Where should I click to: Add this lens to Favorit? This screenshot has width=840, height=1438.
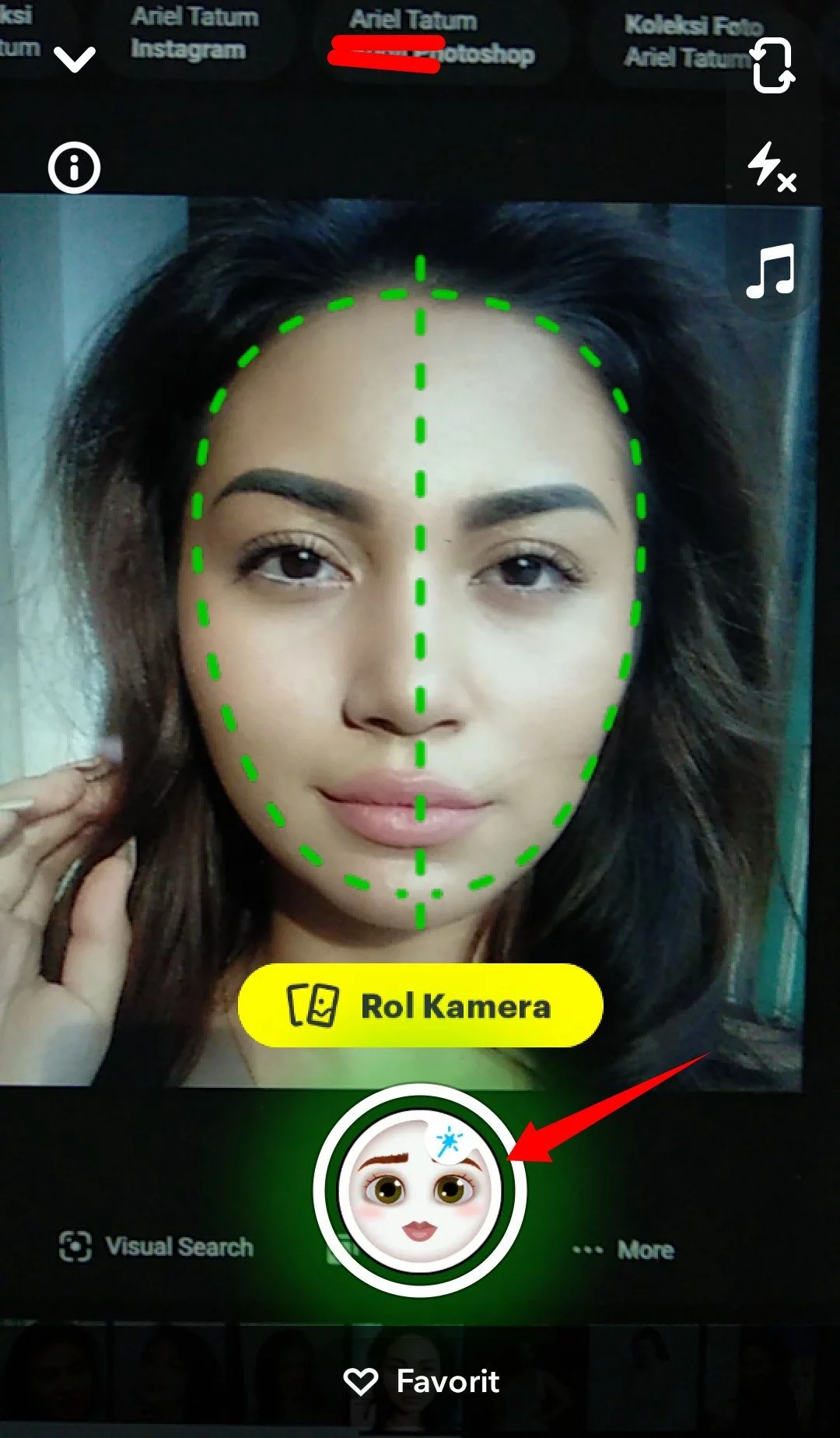422,1381
